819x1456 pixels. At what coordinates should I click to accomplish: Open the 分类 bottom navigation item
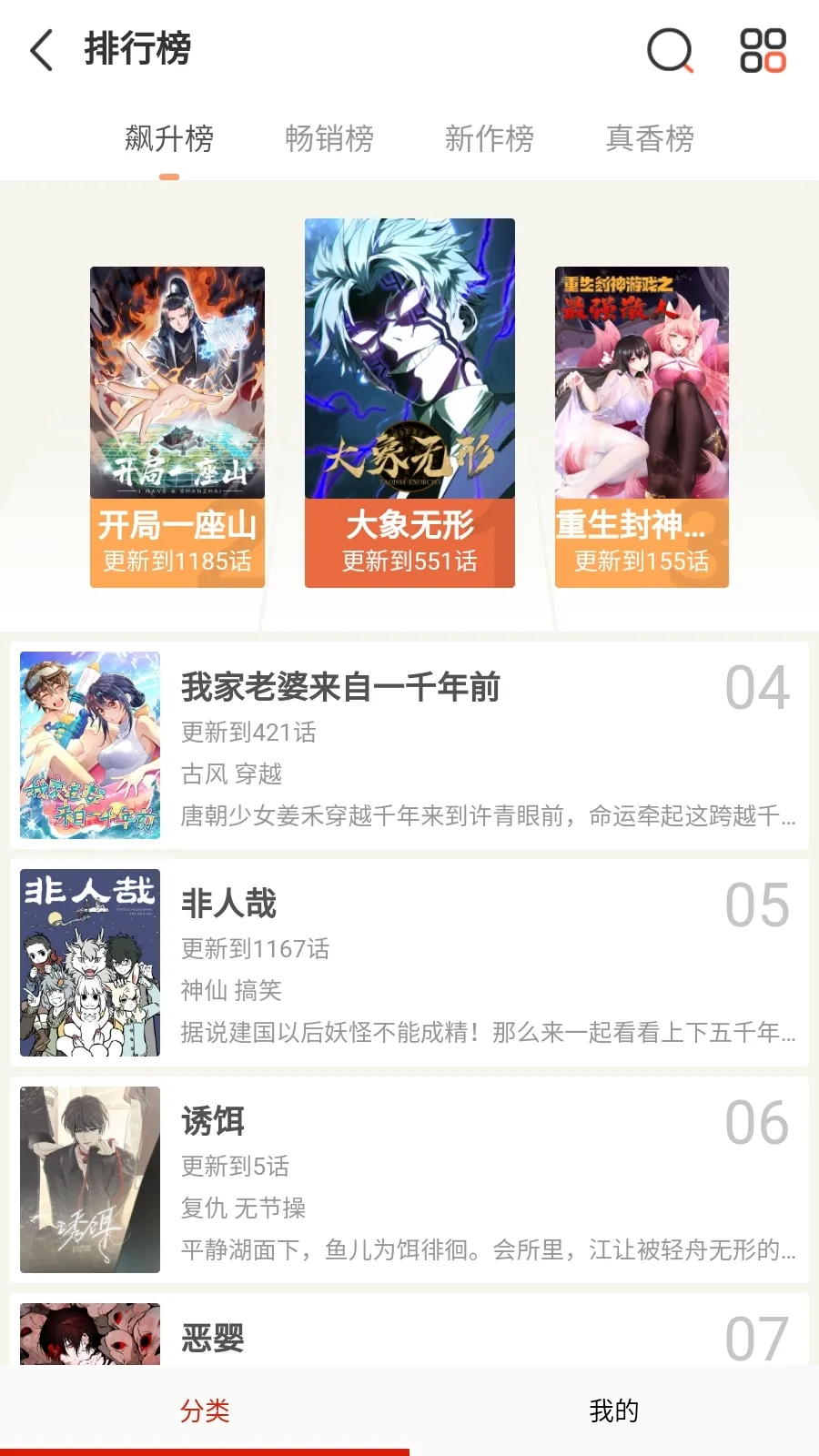(205, 1409)
